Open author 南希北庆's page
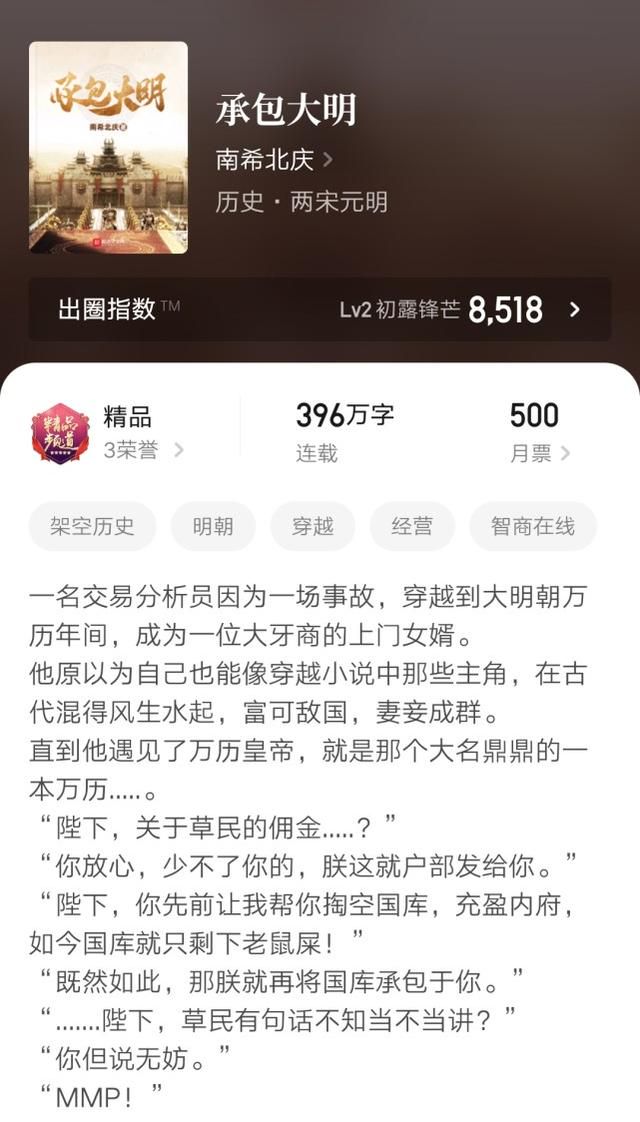 pos(273,159)
